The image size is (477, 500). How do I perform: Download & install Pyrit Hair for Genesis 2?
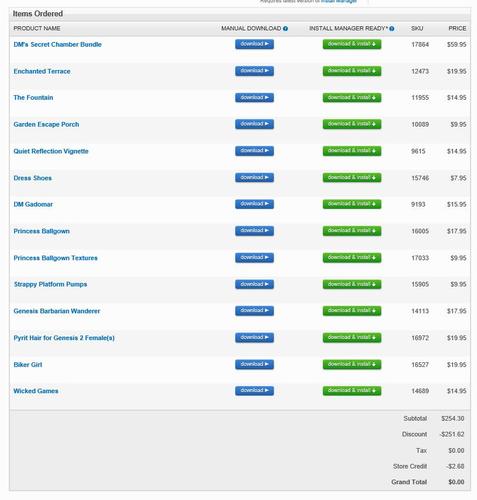(352, 338)
